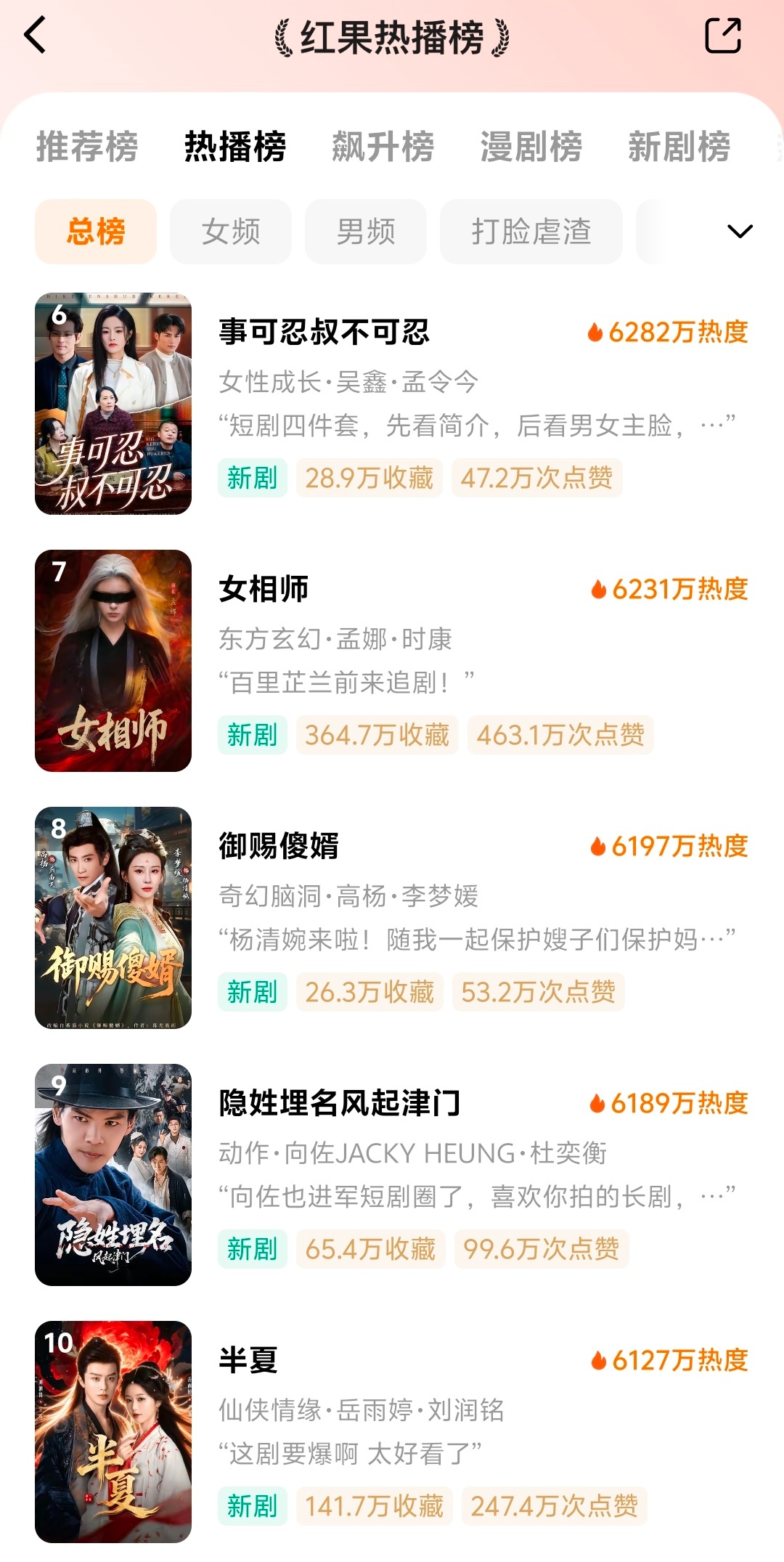Switch to the 新剧榜 tab
The image size is (784, 1562).
pos(679,147)
